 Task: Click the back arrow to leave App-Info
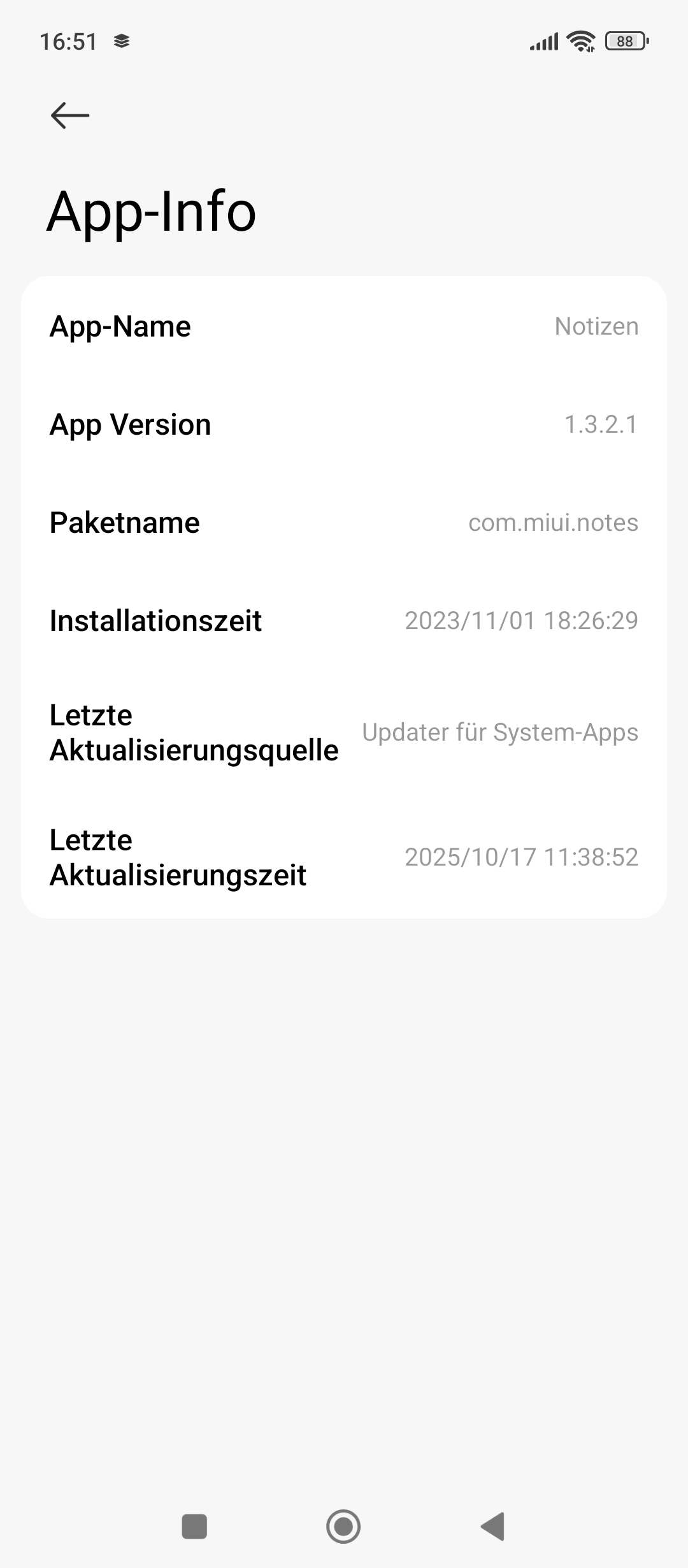pos(68,115)
